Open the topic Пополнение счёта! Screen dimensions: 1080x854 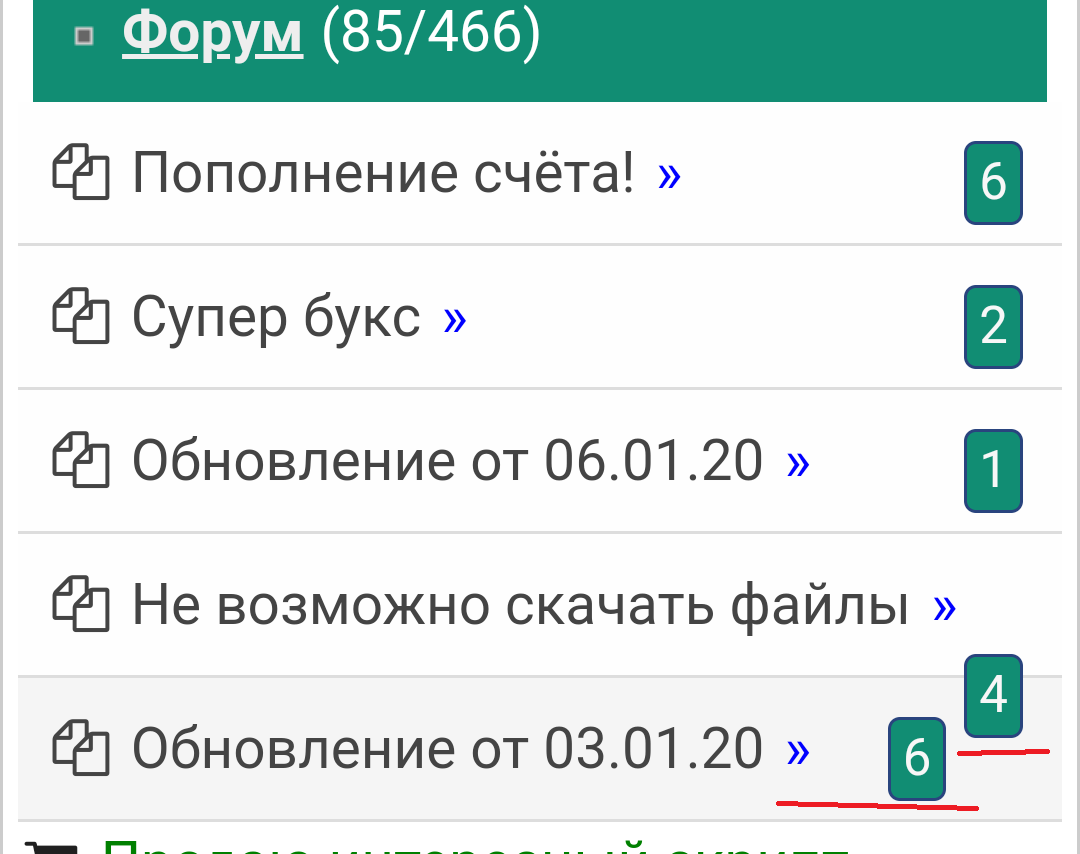pos(382,176)
